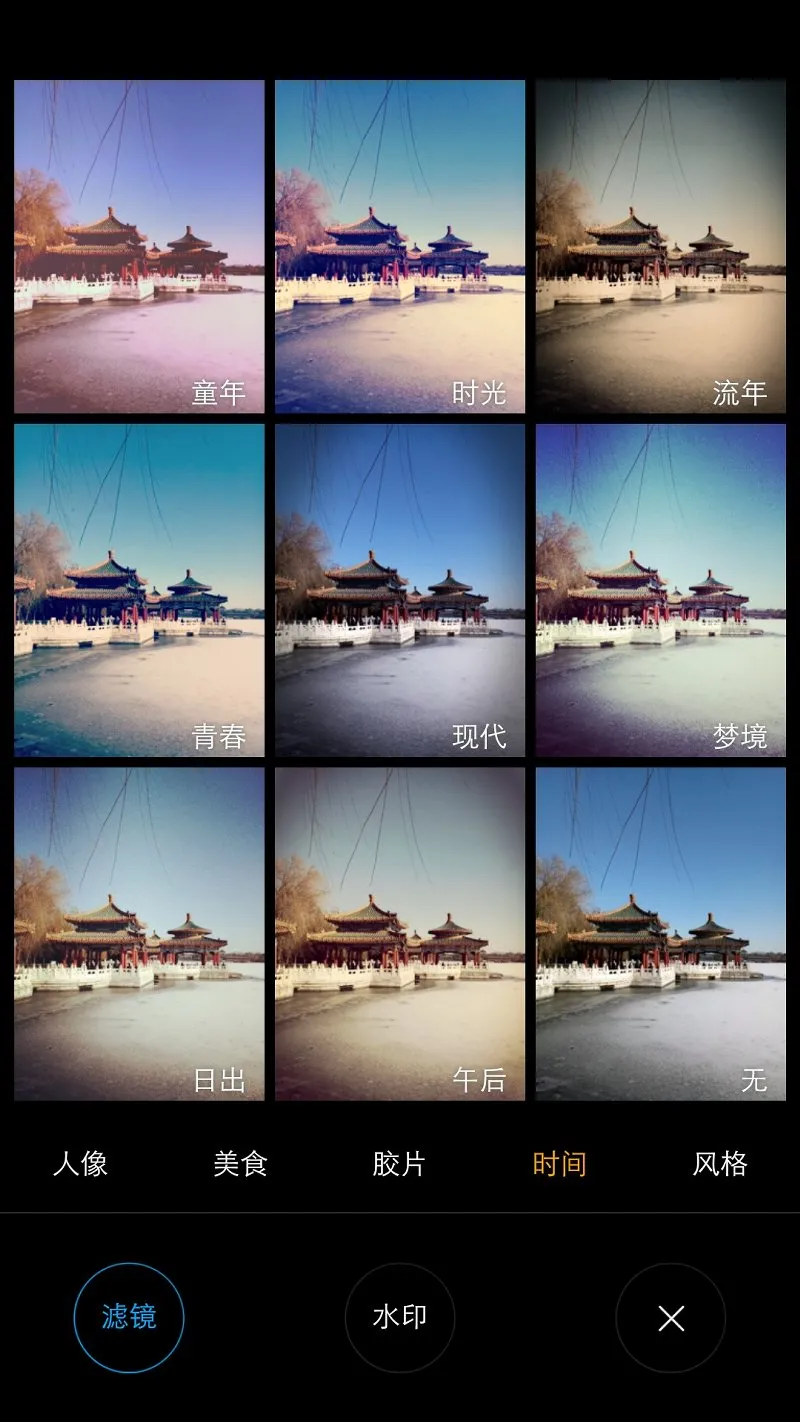The height and width of the screenshot is (1422, 800).
Task: Open the 风格 filter category
Action: 720,1164
